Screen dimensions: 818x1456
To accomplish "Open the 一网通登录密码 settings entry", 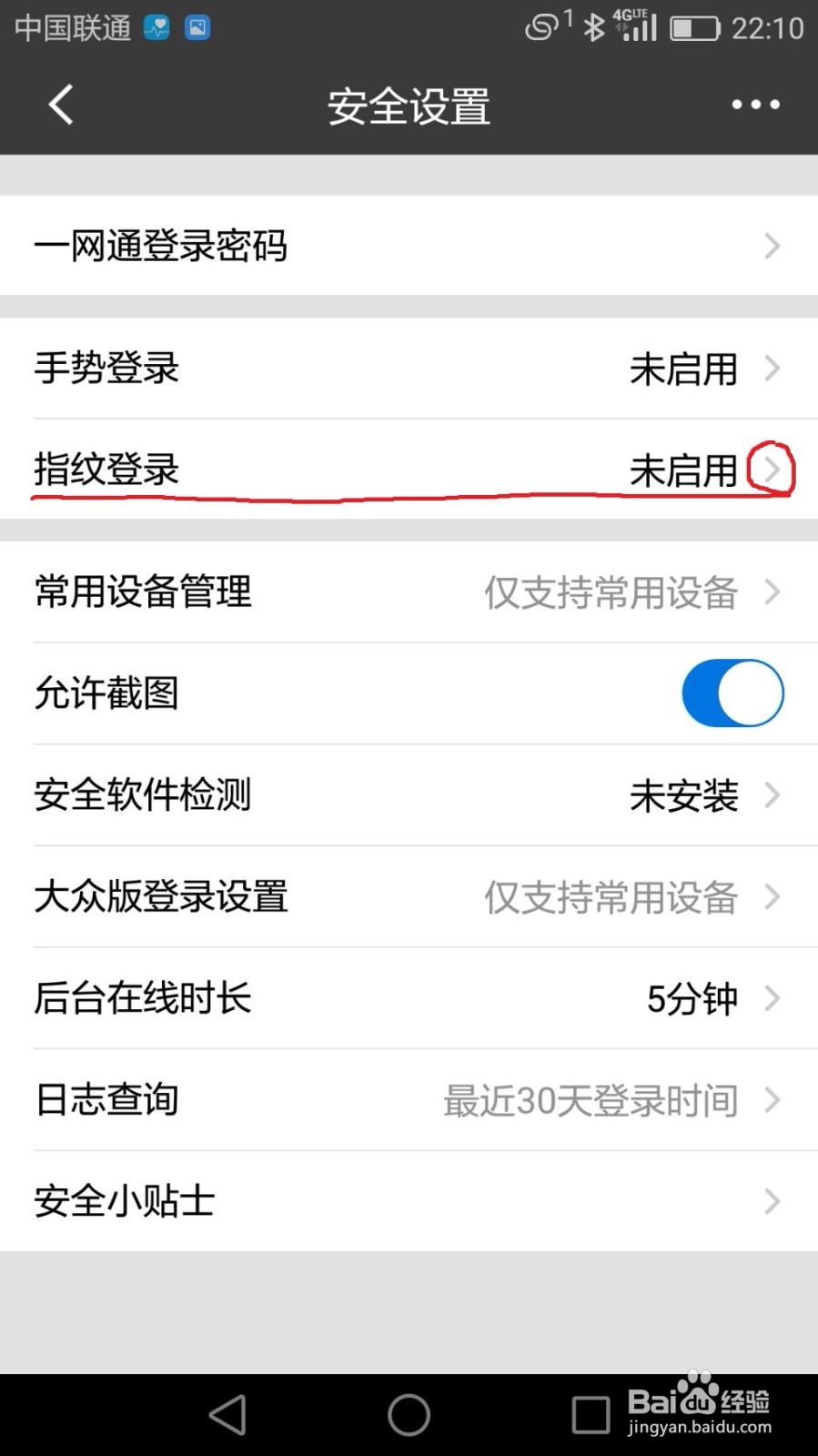I will point(409,246).
